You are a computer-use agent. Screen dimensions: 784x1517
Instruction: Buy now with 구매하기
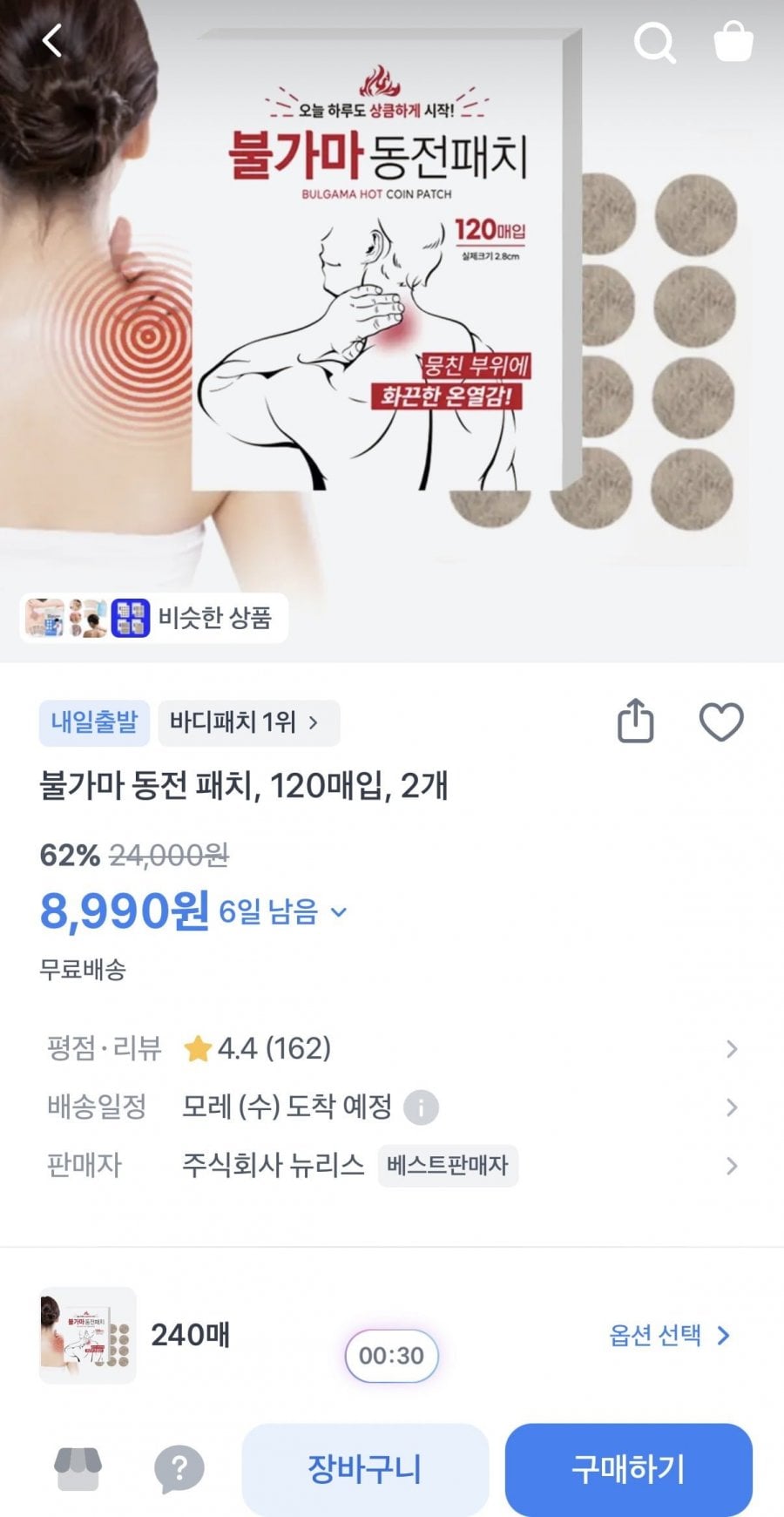pyautogui.click(x=628, y=1469)
